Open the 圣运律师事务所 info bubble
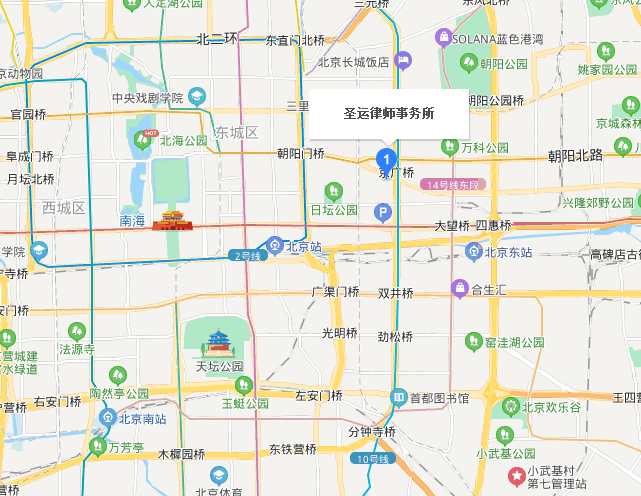 [x=389, y=114]
